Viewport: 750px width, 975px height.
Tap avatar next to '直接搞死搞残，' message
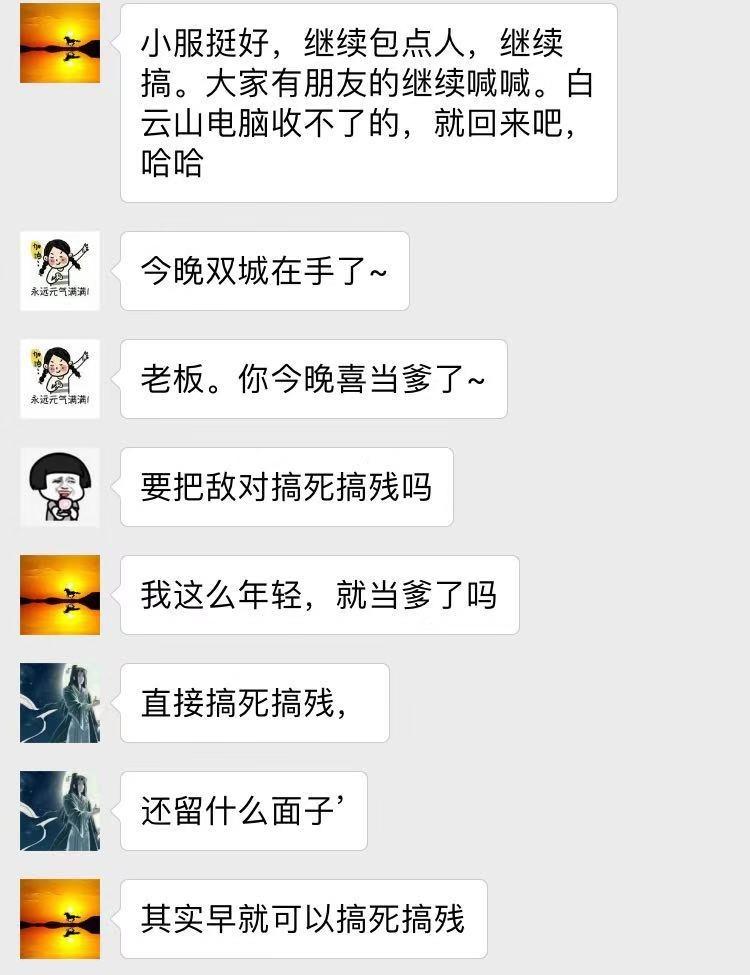[60, 703]
